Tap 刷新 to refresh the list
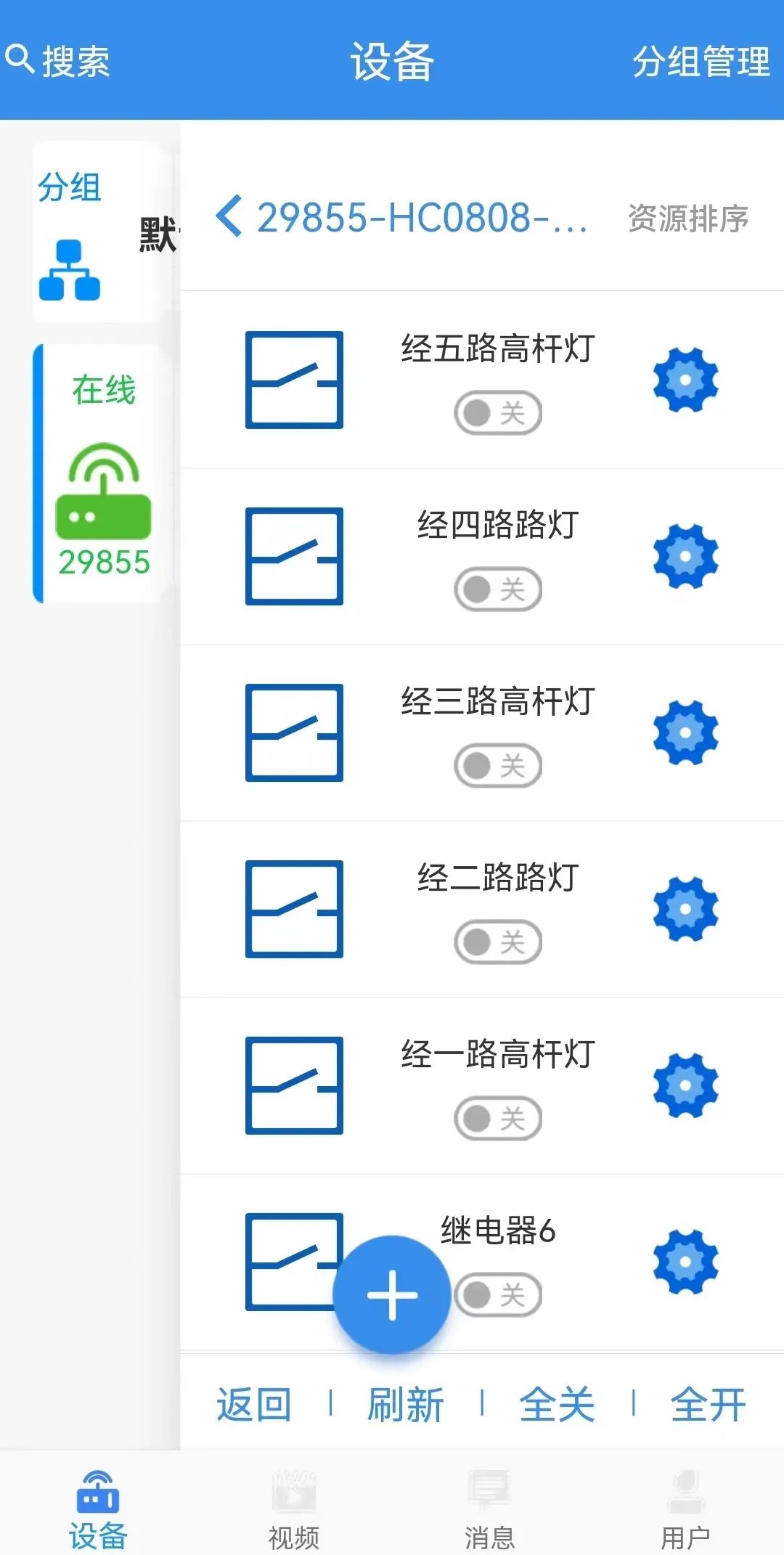The height and width of the screenshot is (1555, 784). coord(405,1404)
